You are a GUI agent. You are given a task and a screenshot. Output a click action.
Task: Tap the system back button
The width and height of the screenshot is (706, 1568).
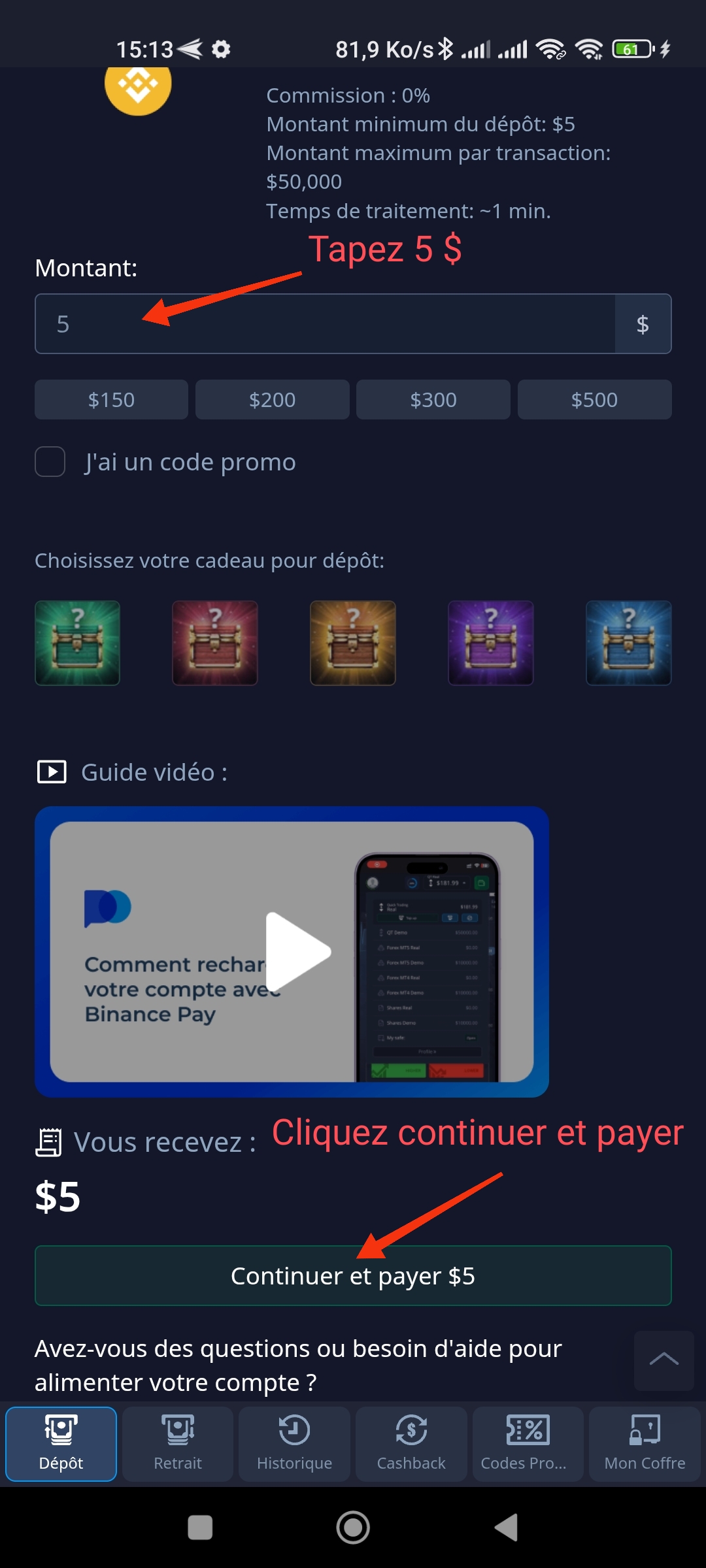[507, 1527]
